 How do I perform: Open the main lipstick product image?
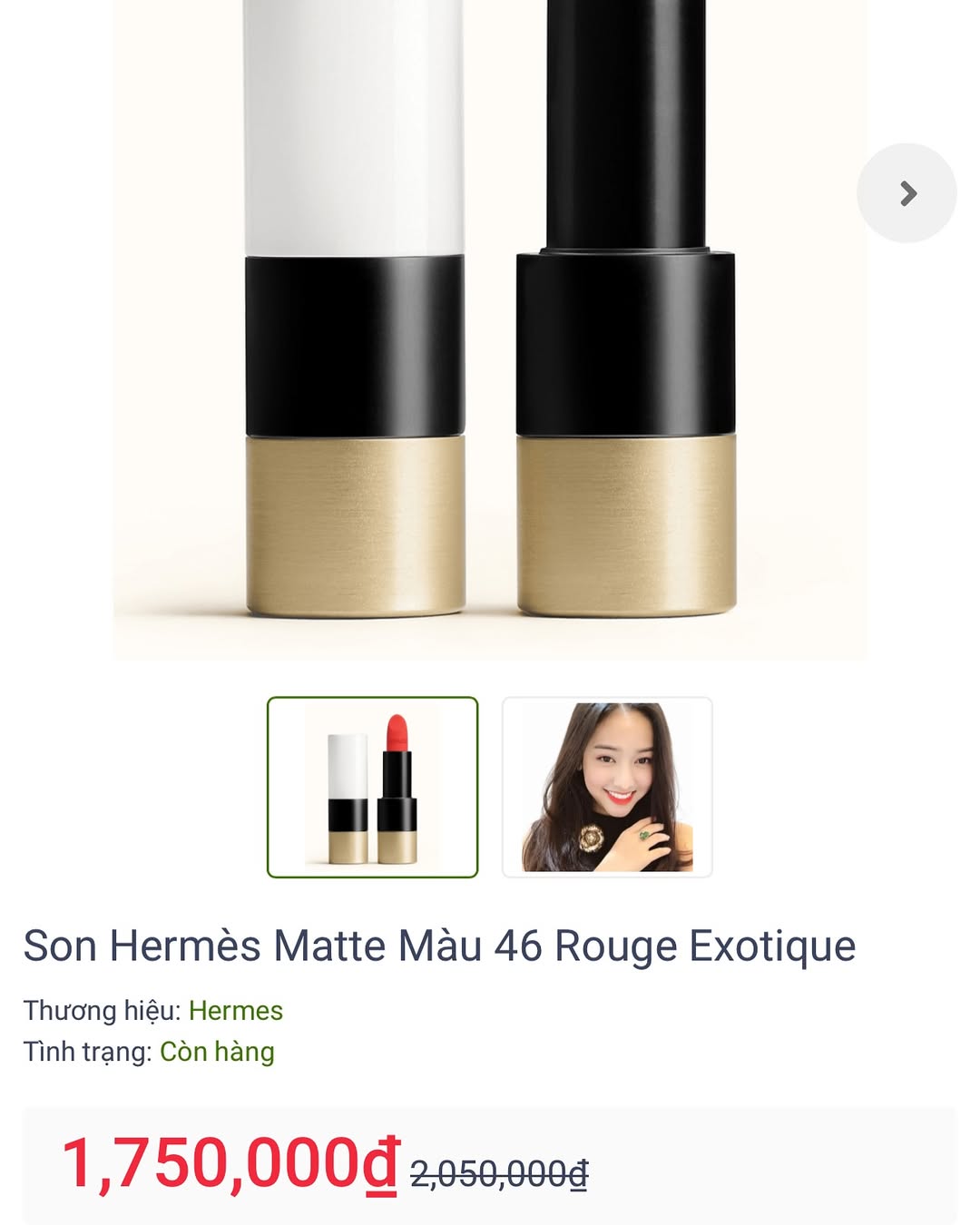click(x=490, y=329)
